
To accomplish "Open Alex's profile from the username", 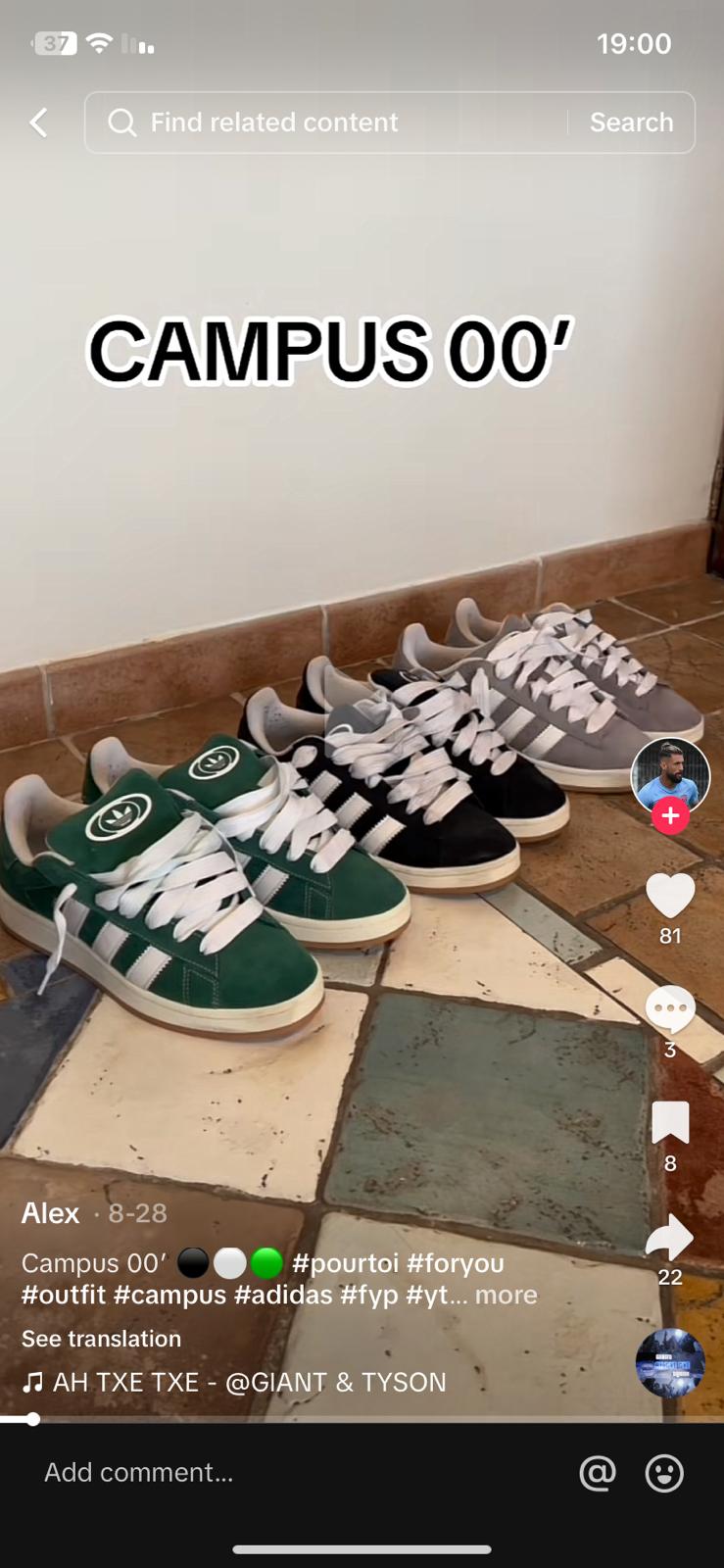I will (x=50, y=1213).
